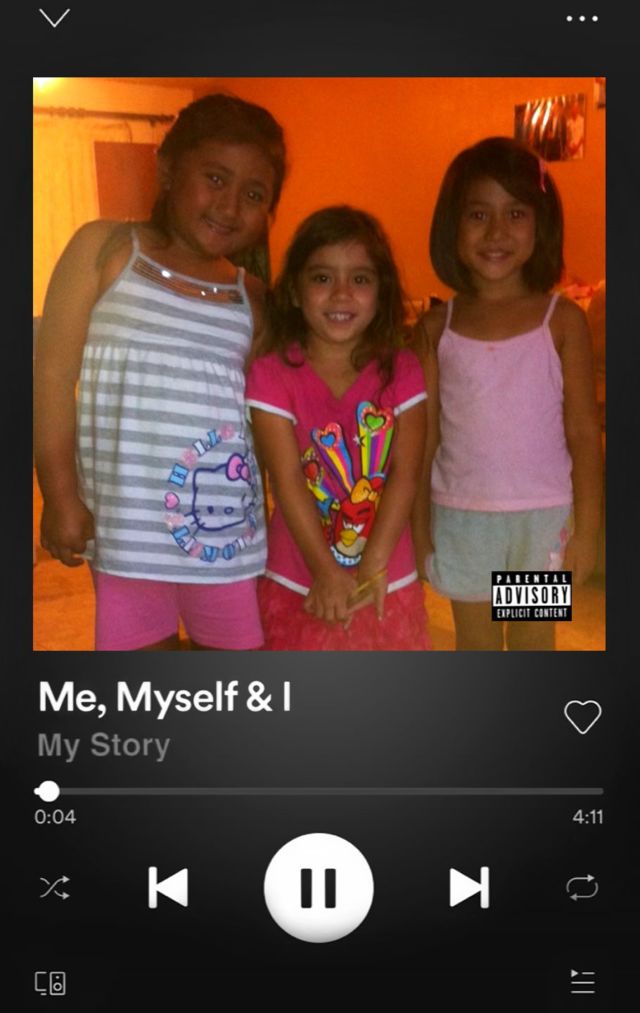Like the song Me, Myself & I
Image resolution: width=640 pixels, height=1013 pixels.
(582, 716)
